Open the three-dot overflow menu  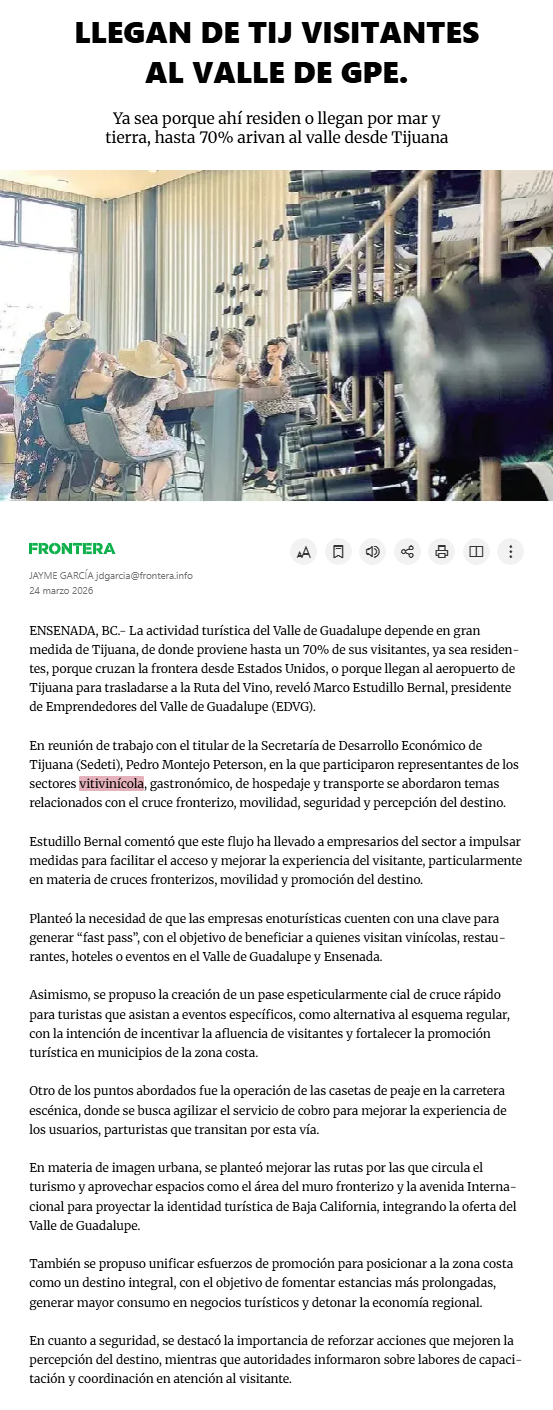[x=511, y=551]
